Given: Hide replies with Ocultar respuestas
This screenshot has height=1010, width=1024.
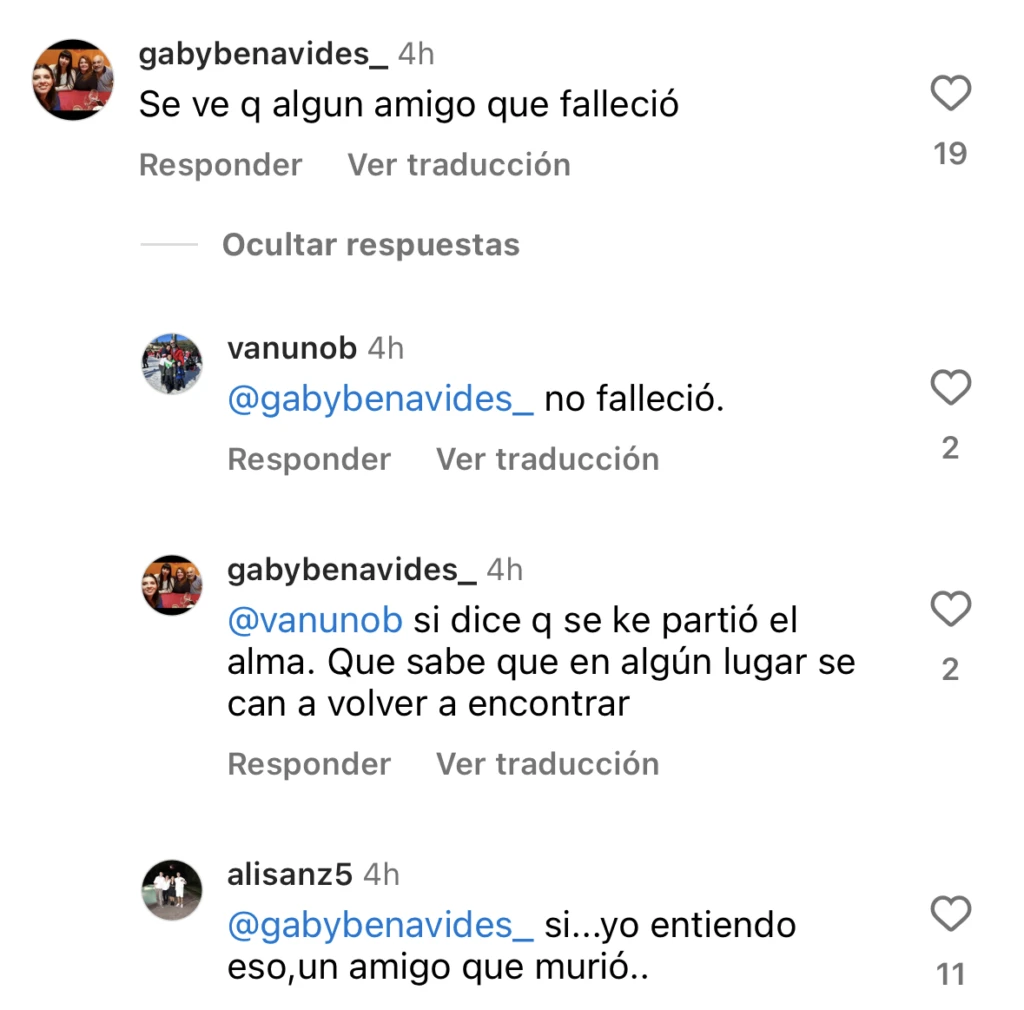Looking at the screenshot, I should point(370,245).
